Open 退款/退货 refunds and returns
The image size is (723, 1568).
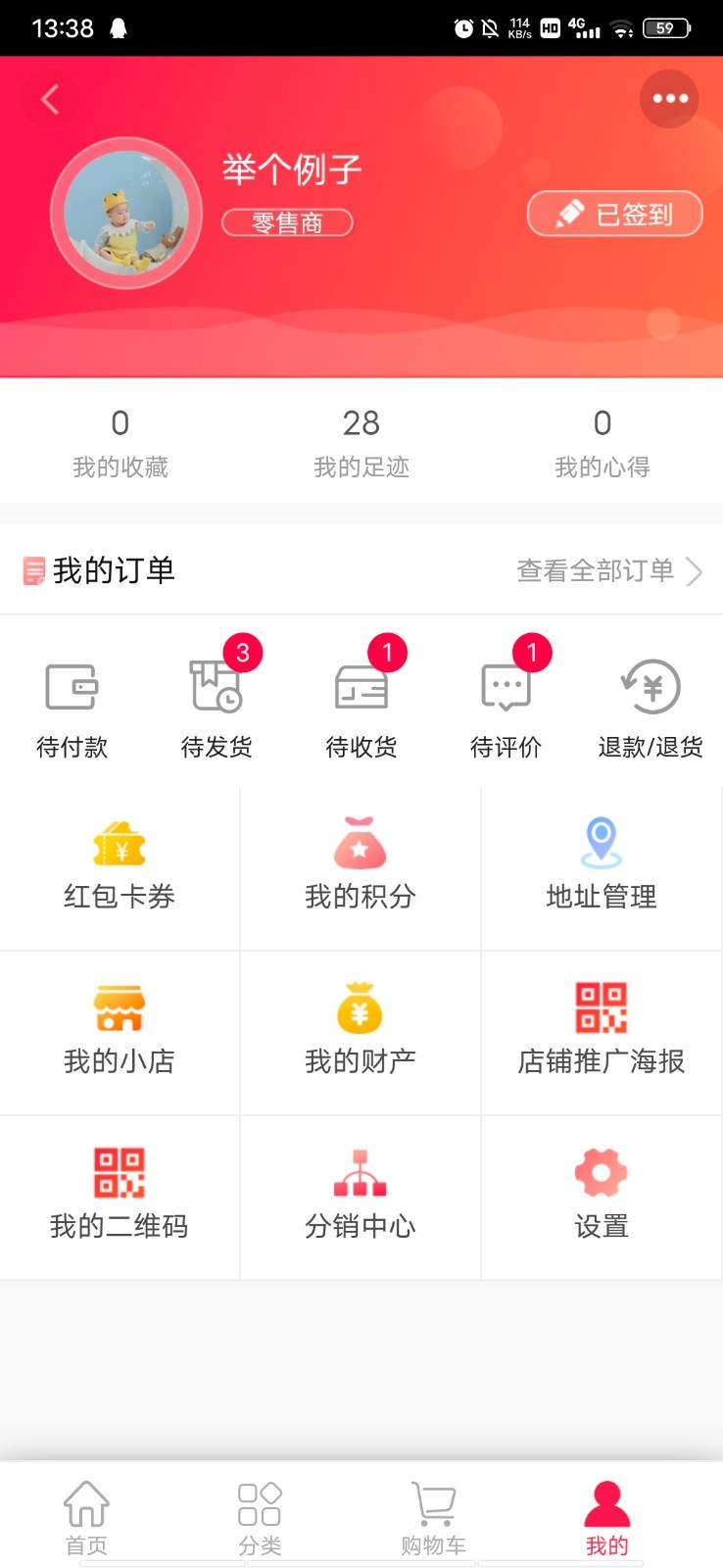(x=651, y=708)
